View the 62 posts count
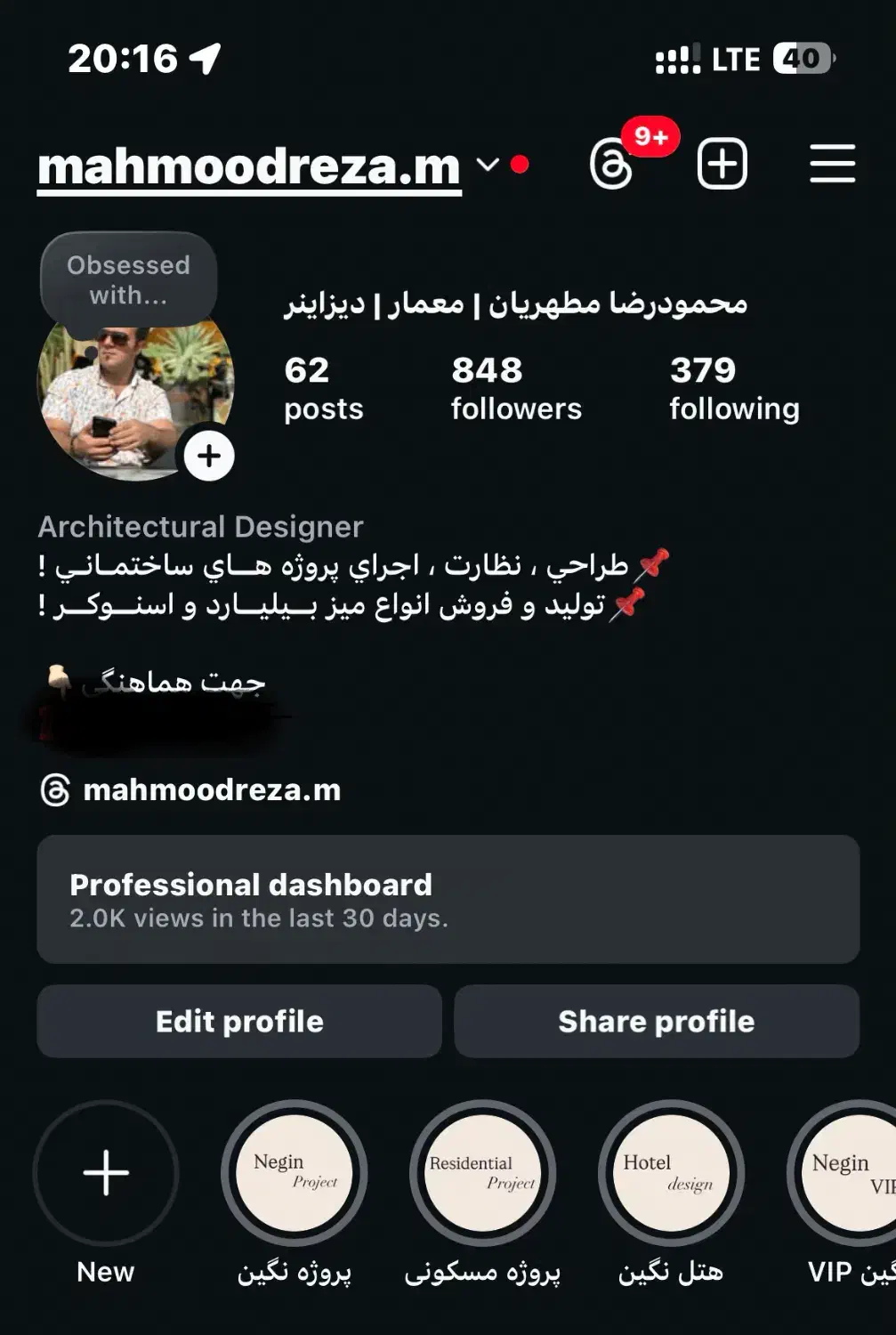 (x=323, y=388)
